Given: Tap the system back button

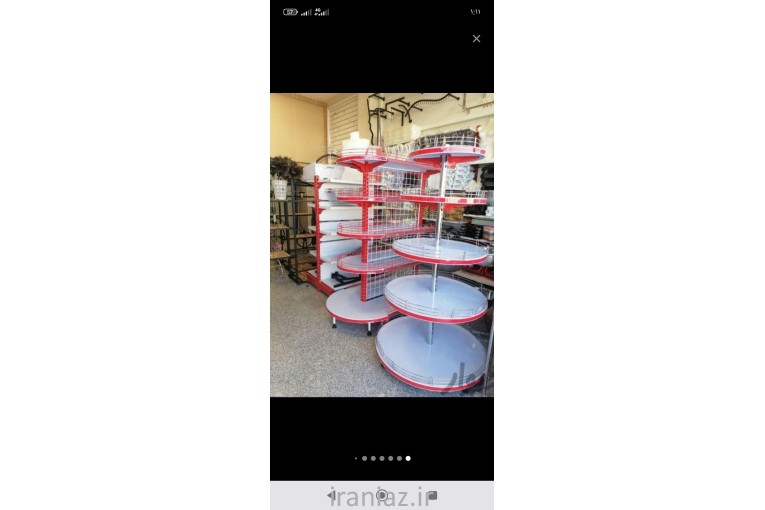Looking at the screenshot, I should [x=331, y=494].
